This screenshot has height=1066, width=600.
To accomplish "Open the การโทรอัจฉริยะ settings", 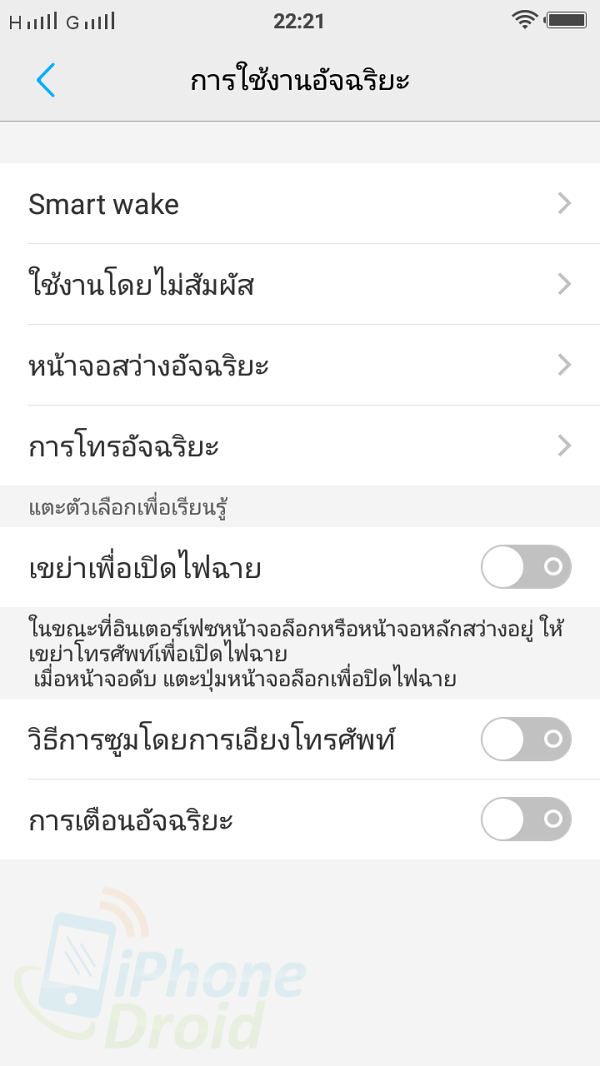I will 300,446.
